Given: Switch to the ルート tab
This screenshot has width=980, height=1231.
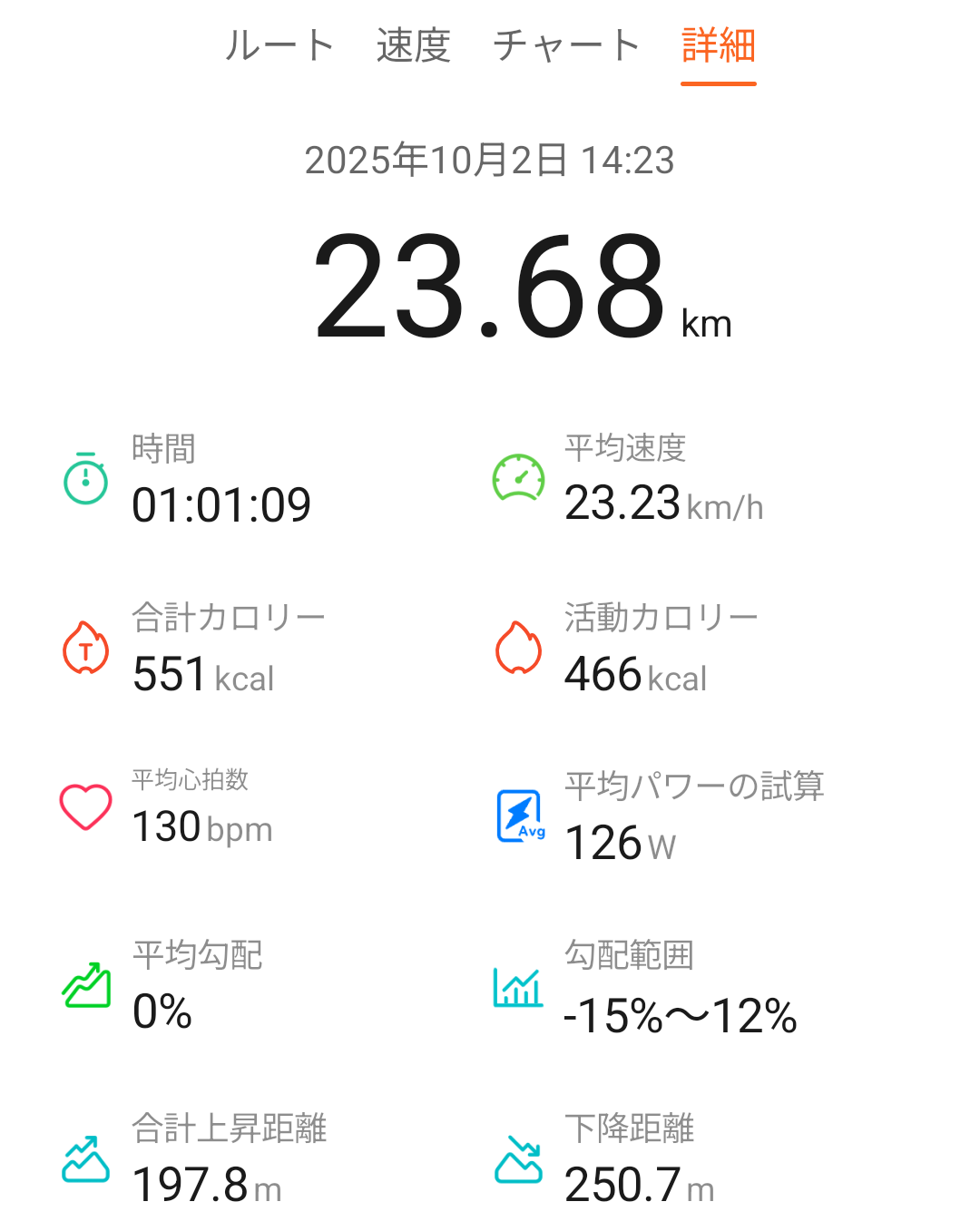Looking at the screenshot, I should coord(279,45).
